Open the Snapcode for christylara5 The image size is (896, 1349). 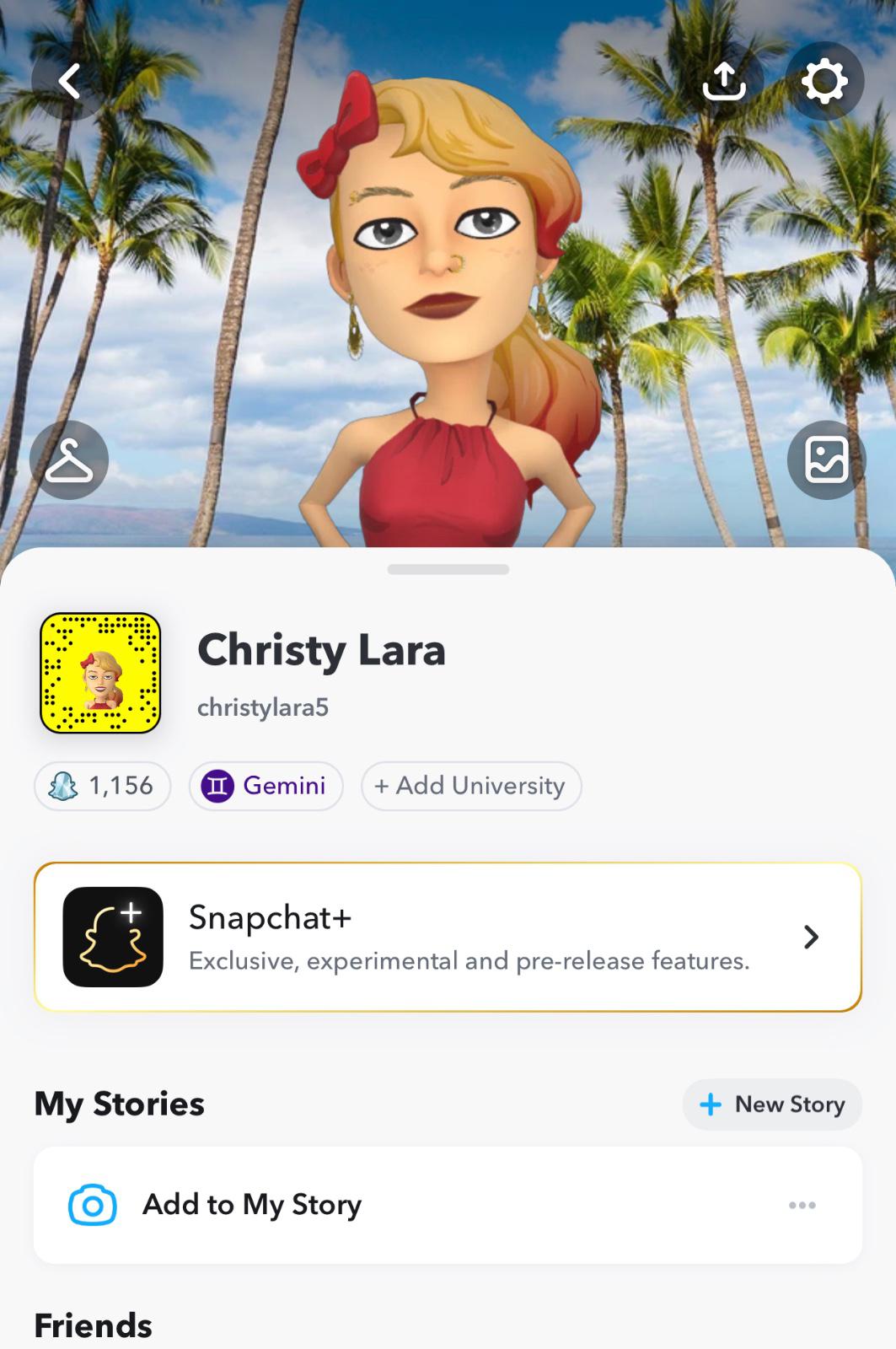pyautogui.click(x=100, y=673)
